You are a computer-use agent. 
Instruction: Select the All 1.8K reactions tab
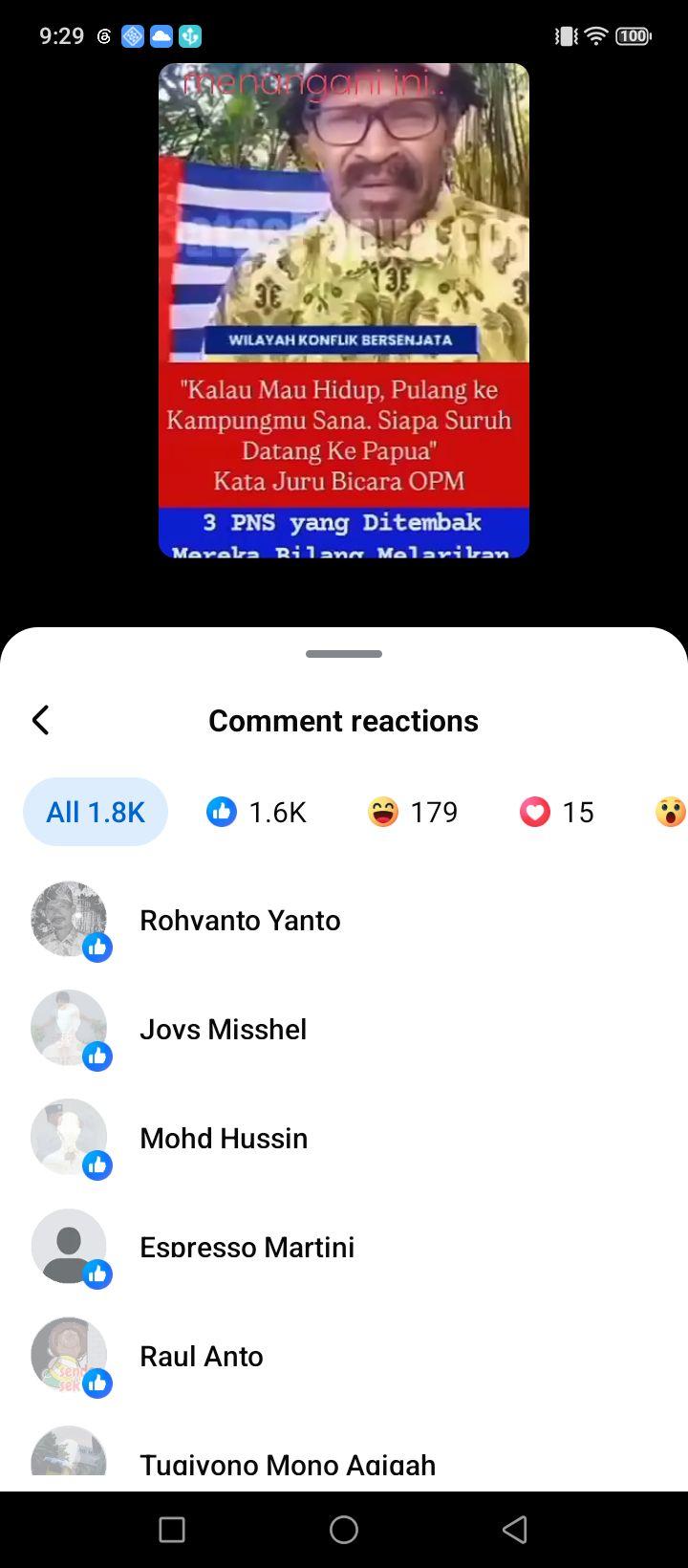96,812
